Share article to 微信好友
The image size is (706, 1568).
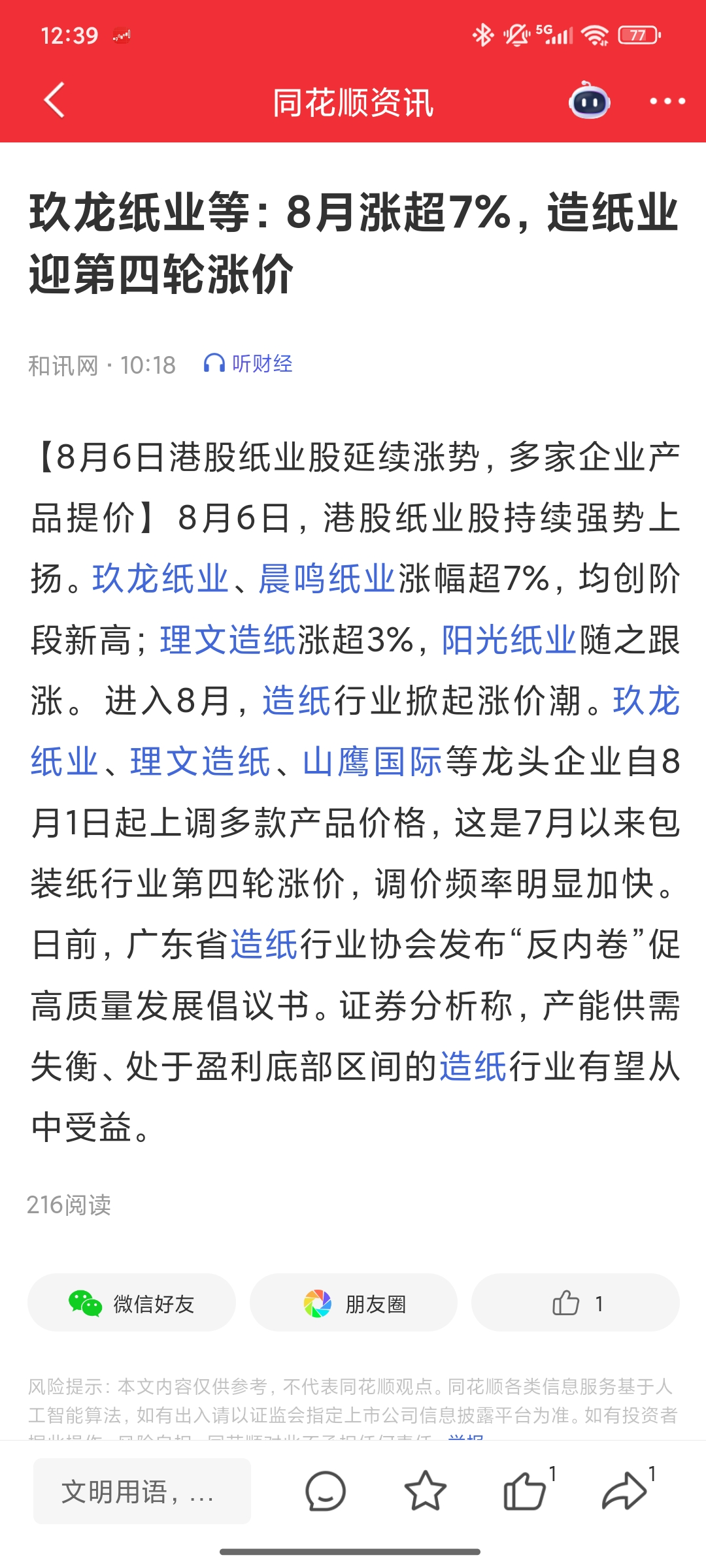131,1303
